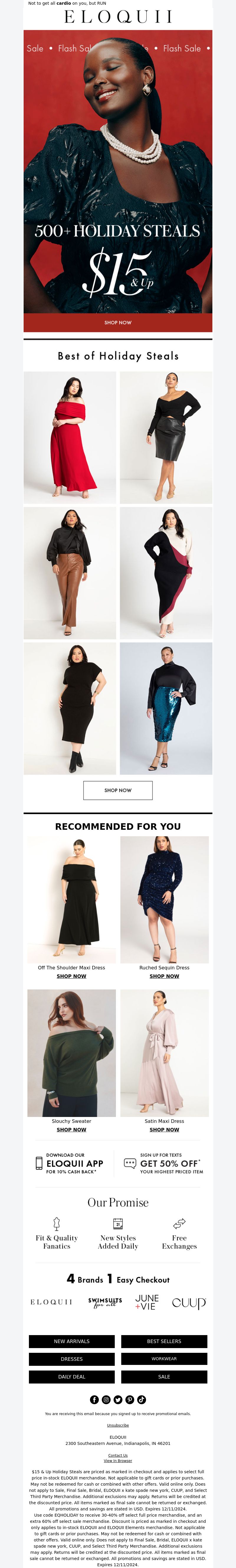Browse the WORKWEAR category
Screen dimensions: 236x1568
tap(164, 1359)
